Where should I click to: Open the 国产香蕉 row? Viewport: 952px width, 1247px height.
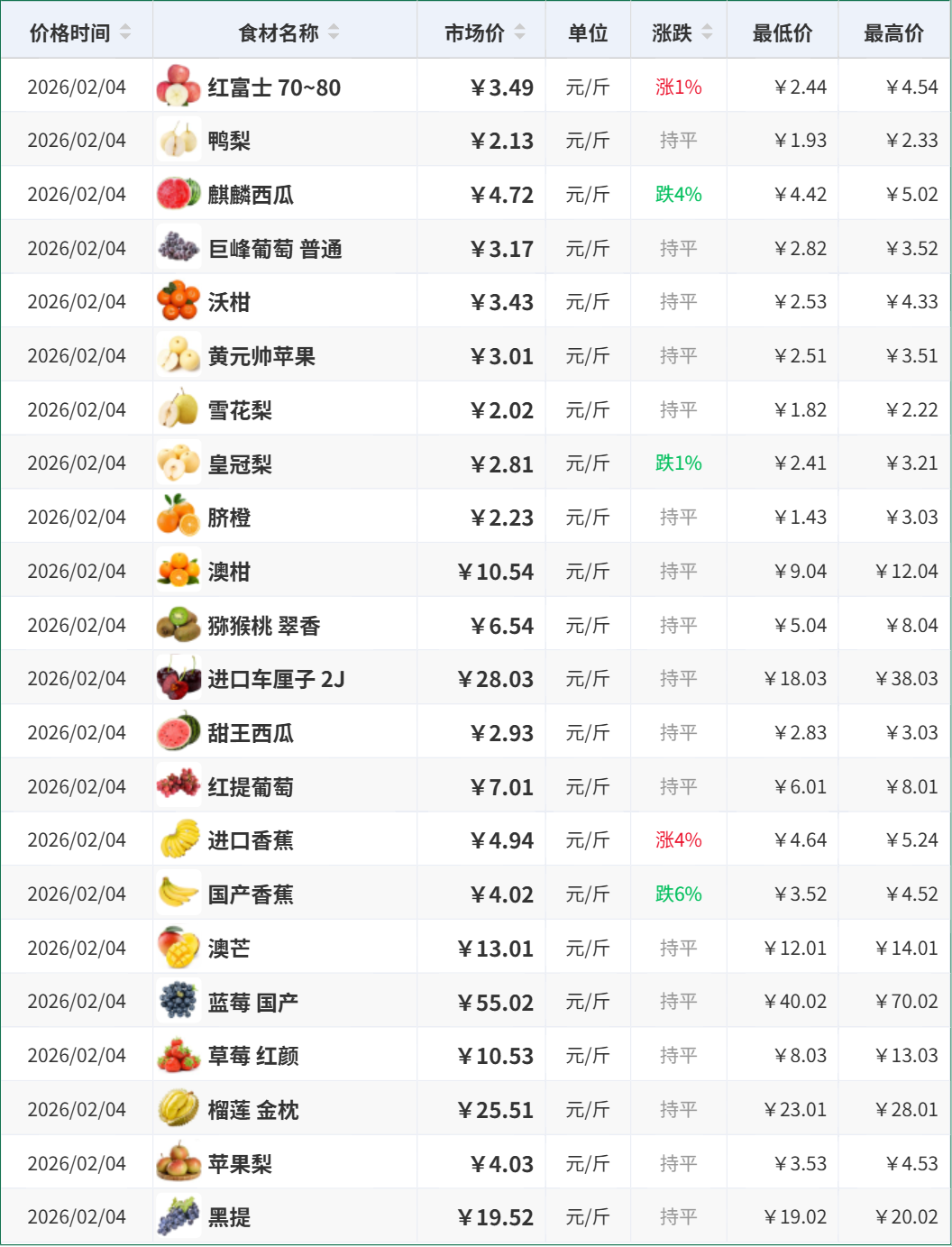coord(476,894)
